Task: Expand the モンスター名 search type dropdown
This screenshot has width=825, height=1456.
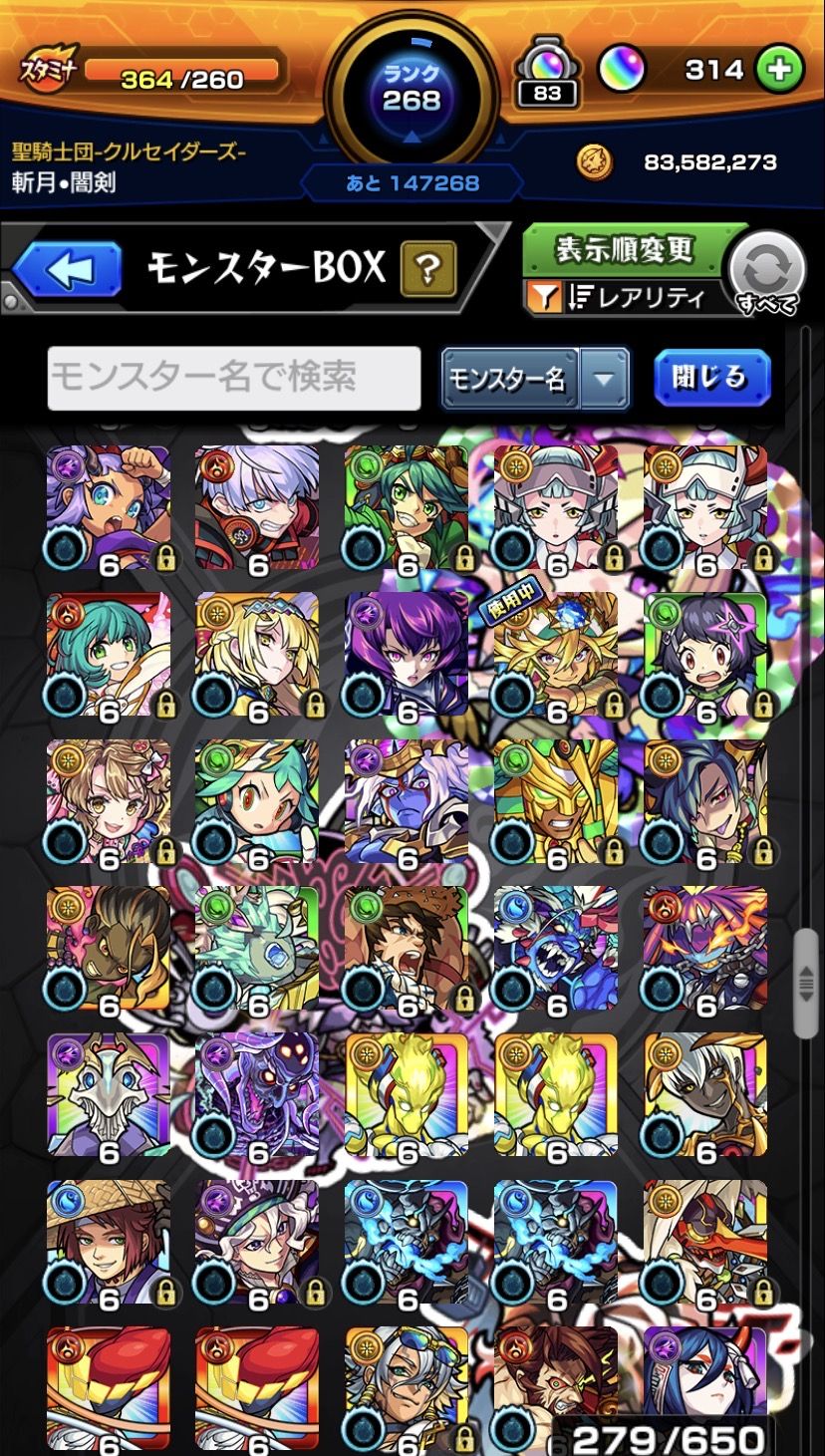Action: click(x=605, y=379)
